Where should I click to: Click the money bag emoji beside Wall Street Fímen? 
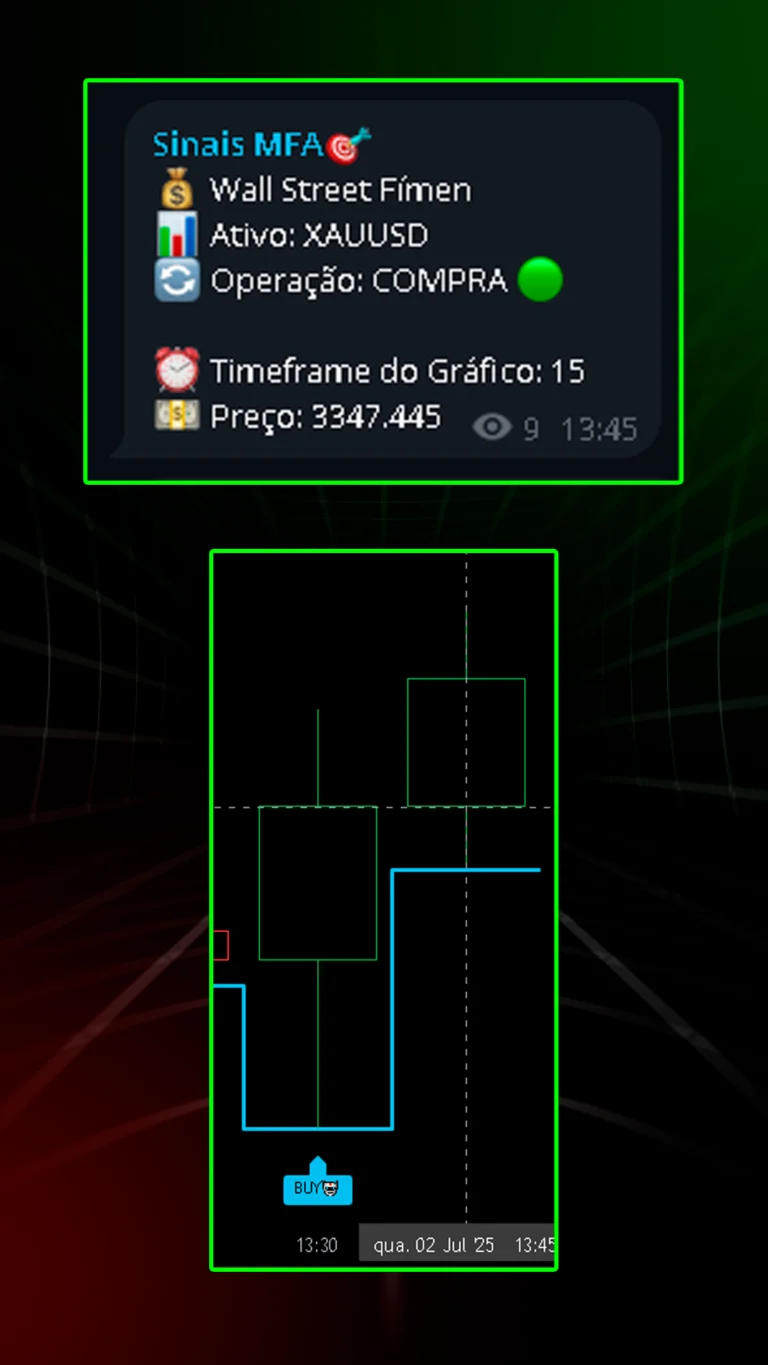coord(177,189)
